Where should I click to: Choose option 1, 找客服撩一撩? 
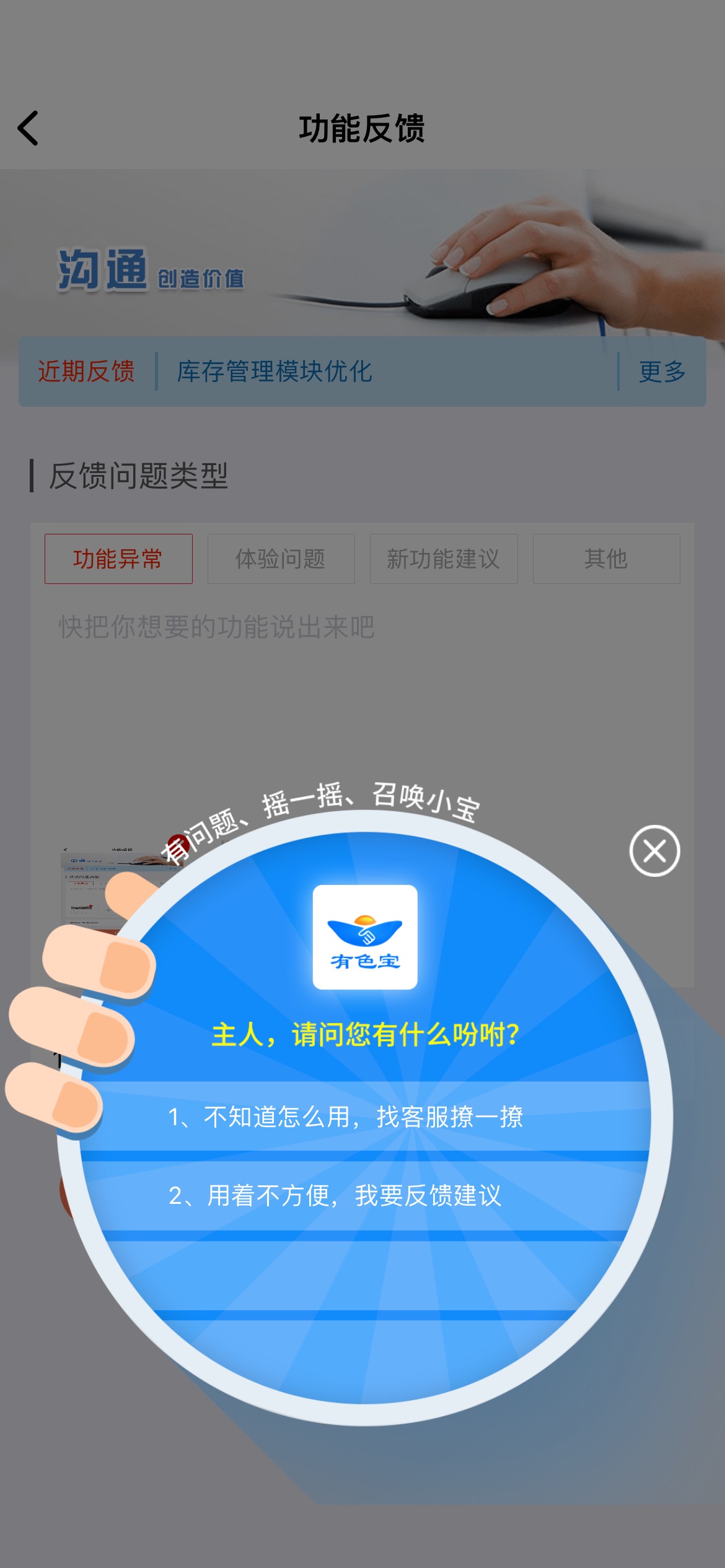click(364, 1117)
